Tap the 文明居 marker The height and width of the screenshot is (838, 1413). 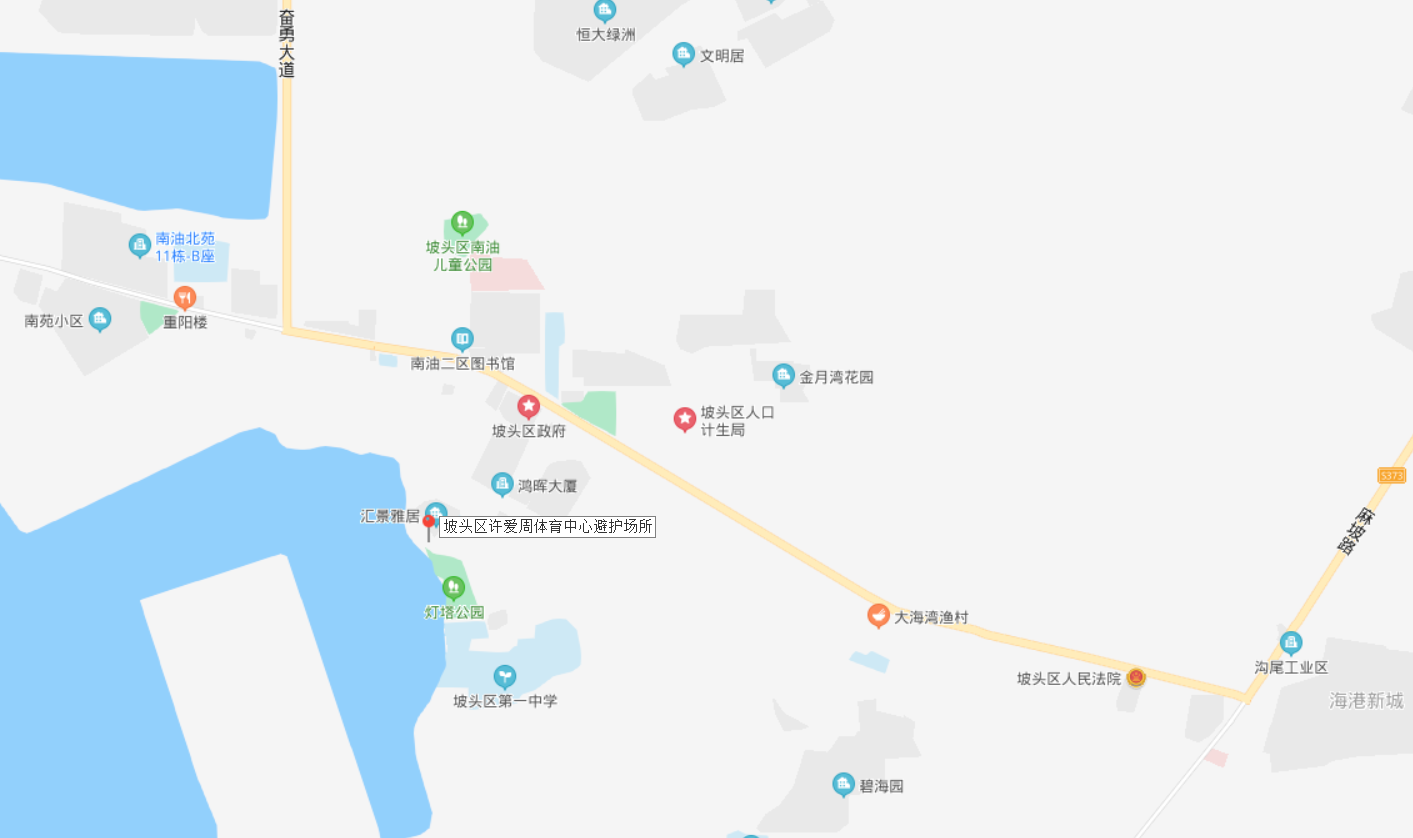coord(683,54)
